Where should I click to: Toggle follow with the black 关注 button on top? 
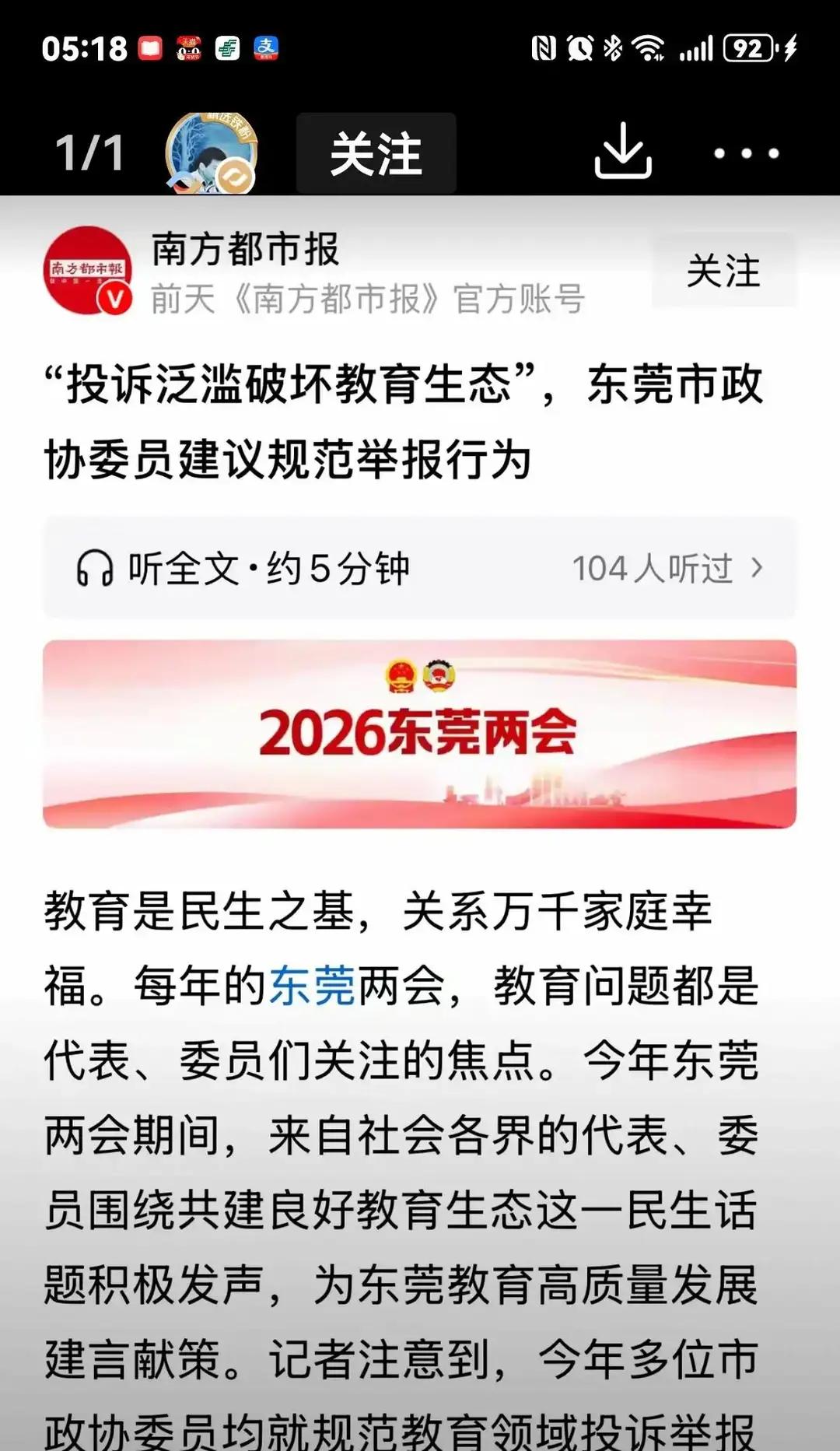click(376, 153)
